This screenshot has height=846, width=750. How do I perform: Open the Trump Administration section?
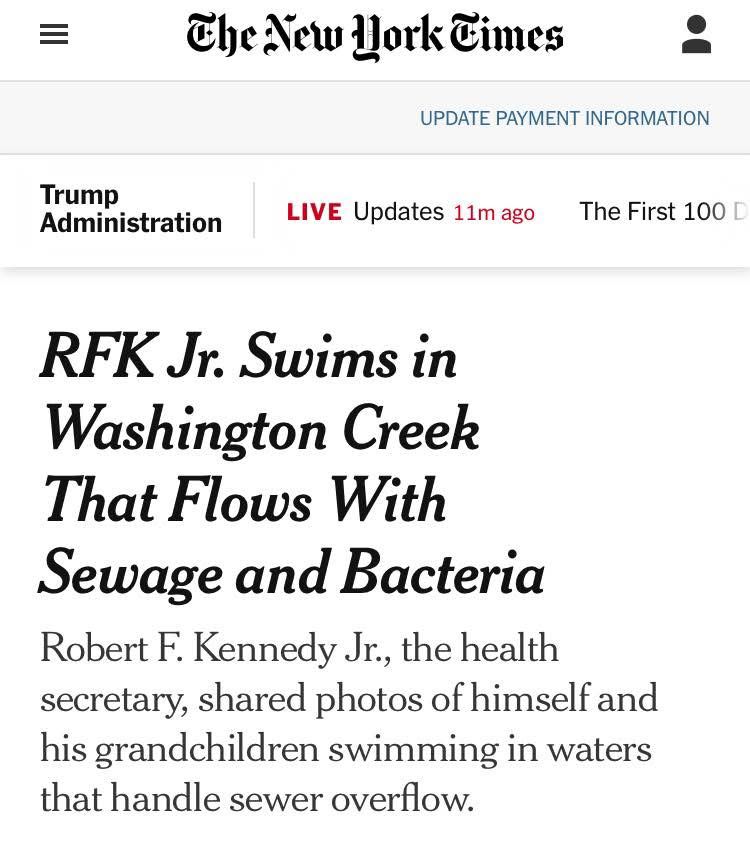tap(130, 209)
